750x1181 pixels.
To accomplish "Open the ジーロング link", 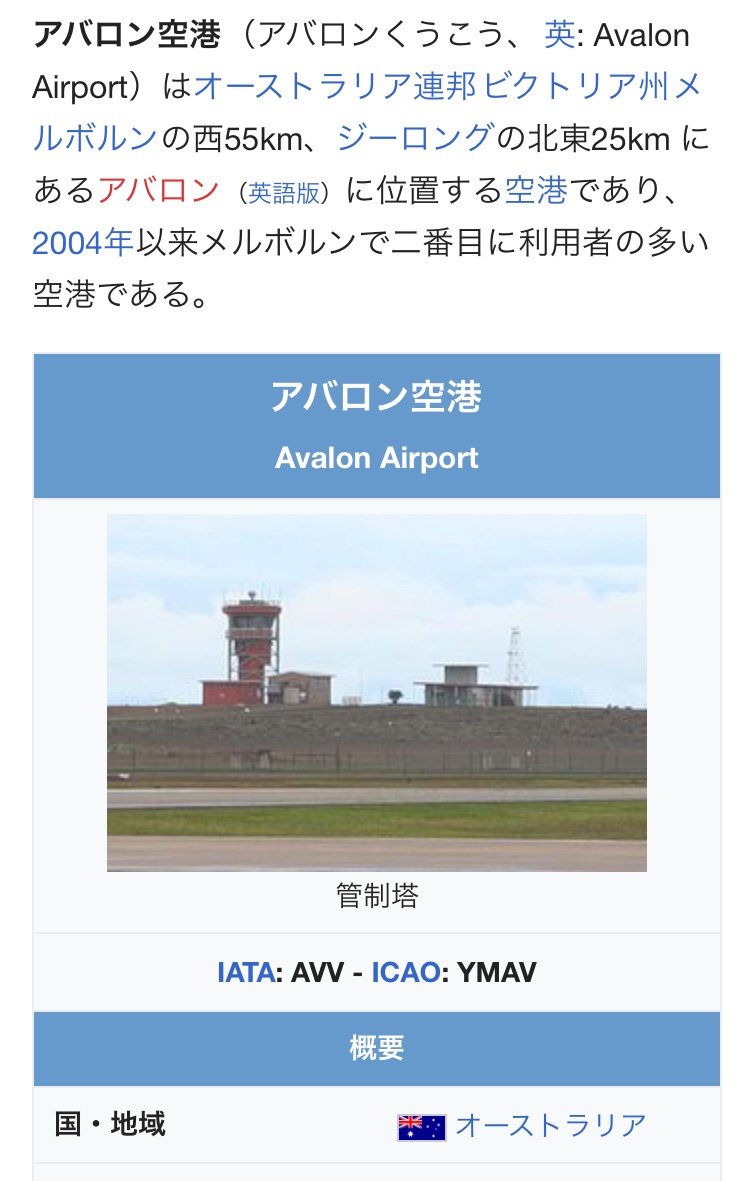I will click(x=415, y=138).
